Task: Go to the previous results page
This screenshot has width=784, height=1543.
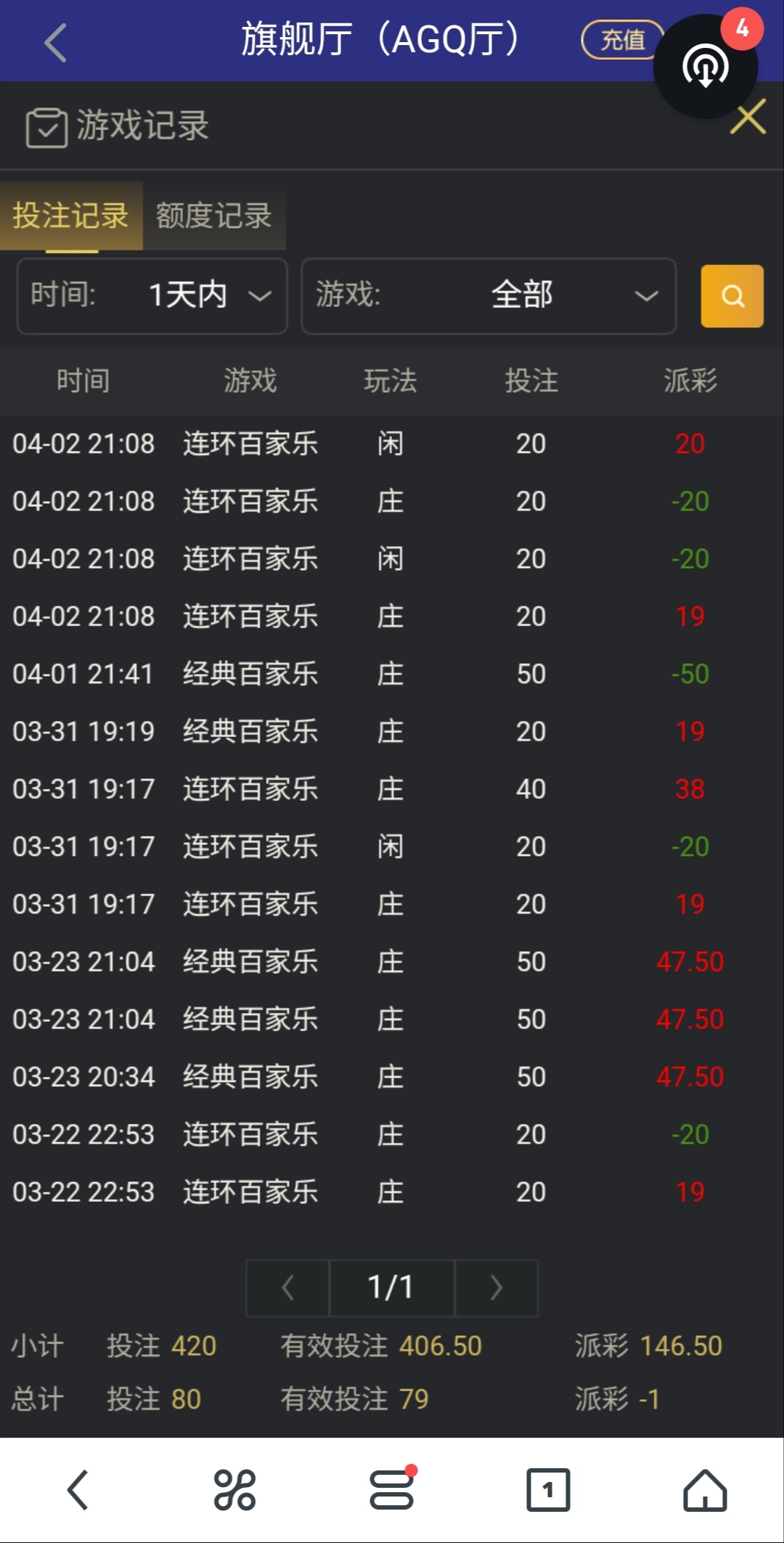Action: coord(287,1287)
